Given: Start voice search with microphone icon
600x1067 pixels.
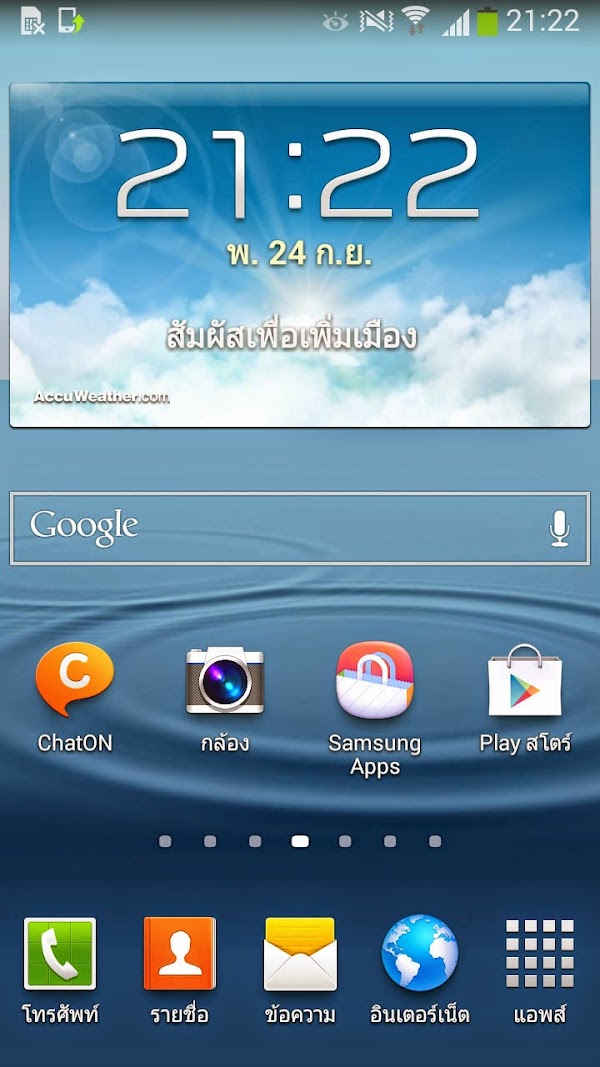Looking at the screenshot, I should click(559, 528).
